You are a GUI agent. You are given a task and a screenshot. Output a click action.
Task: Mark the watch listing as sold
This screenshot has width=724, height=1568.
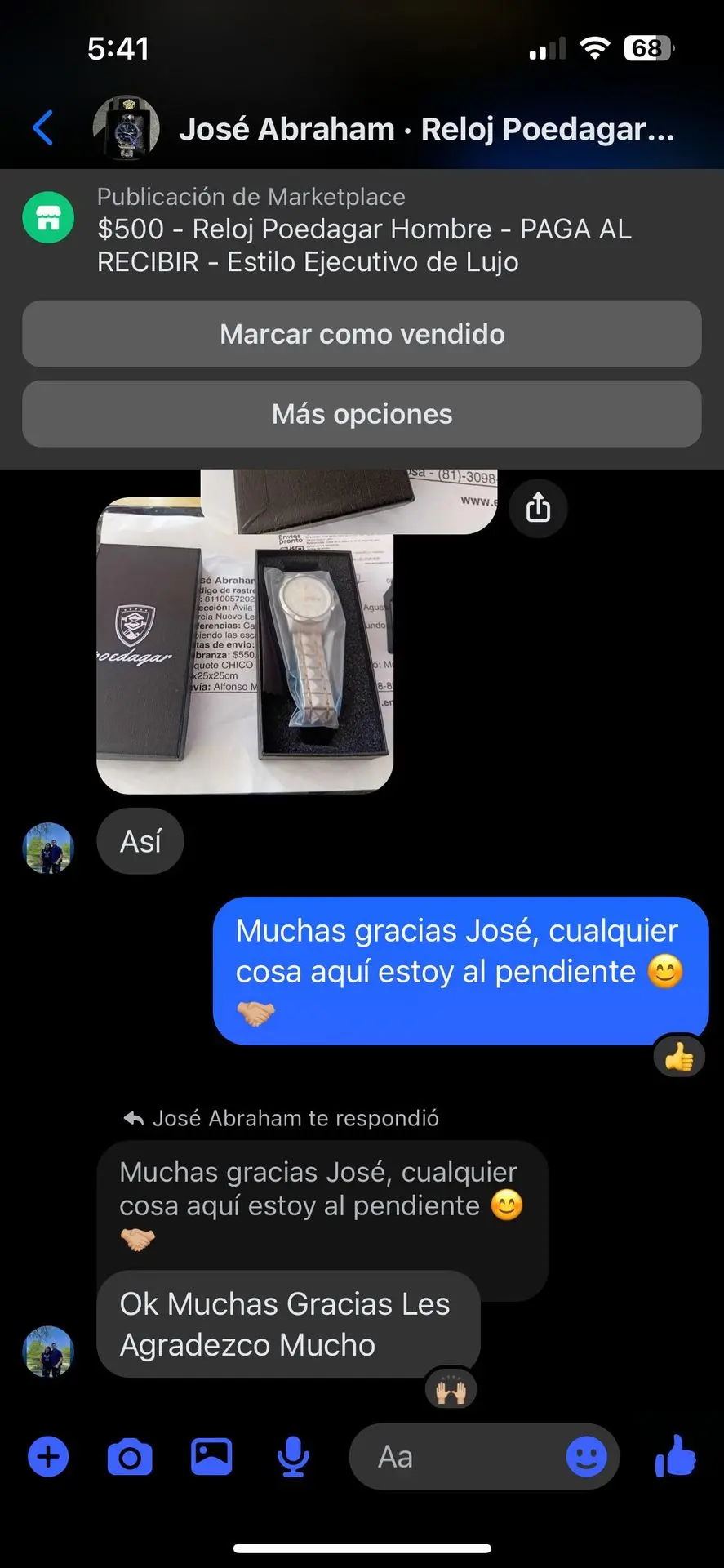click(362, 334)
